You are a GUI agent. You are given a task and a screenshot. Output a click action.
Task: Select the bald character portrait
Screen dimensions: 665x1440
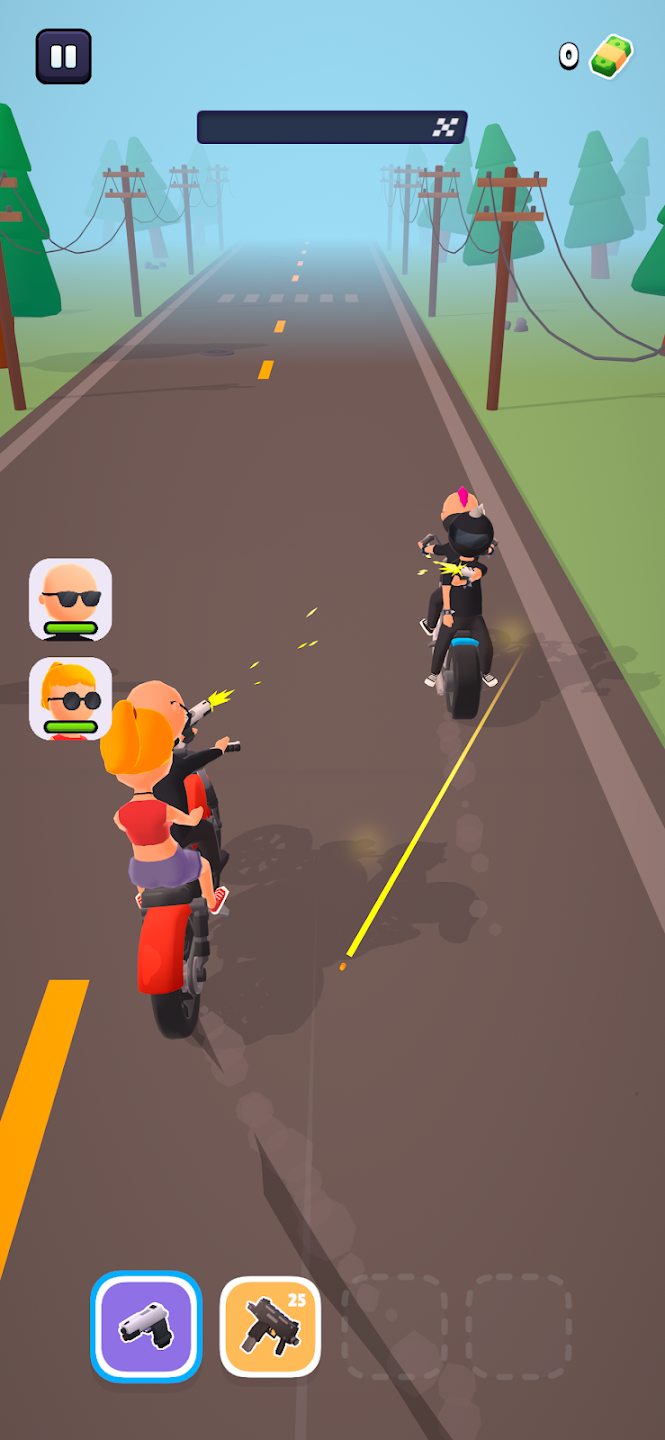(70, 598)
